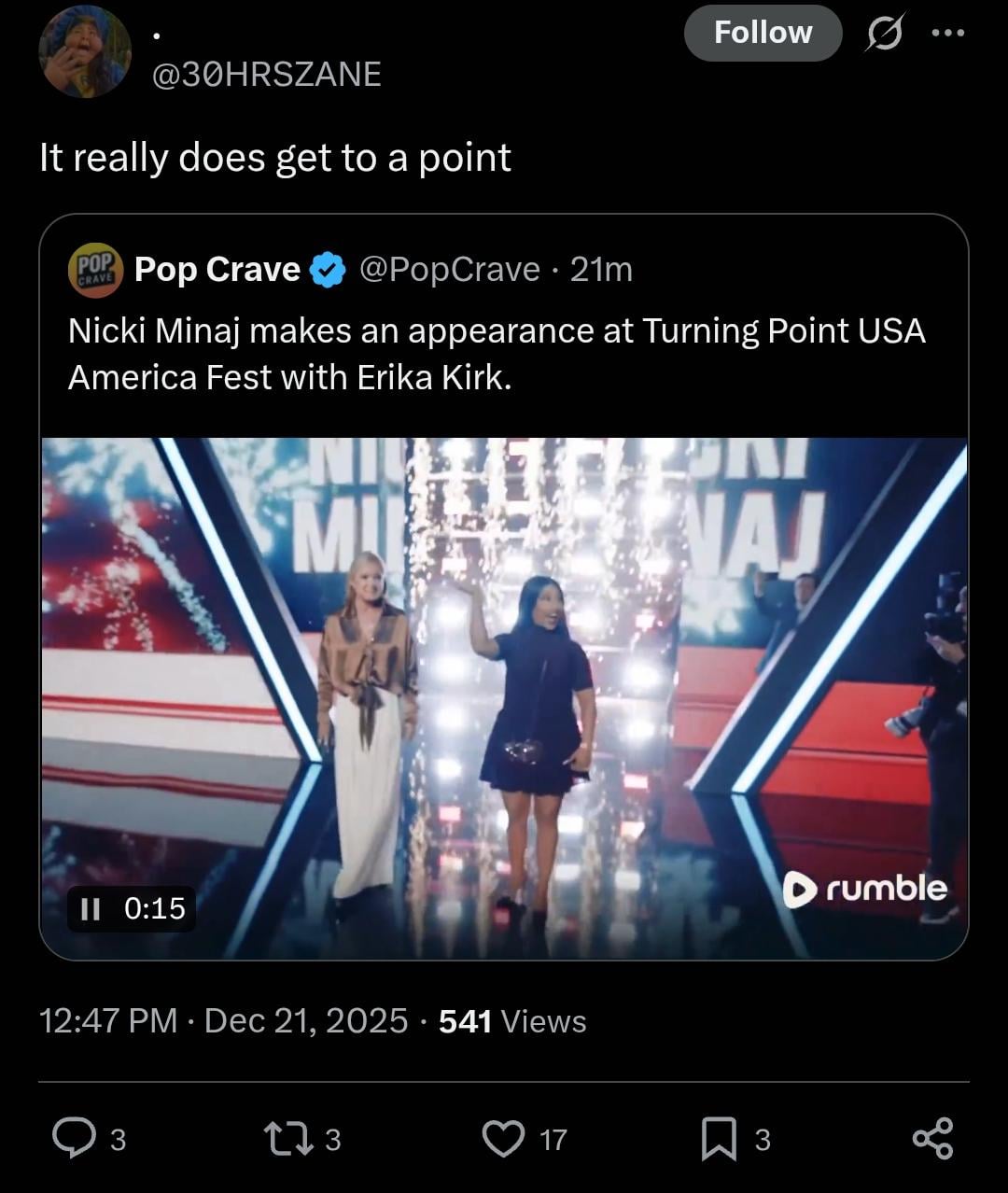
Task: Follow the @30HRSZANE account
Action: point(763,34)
